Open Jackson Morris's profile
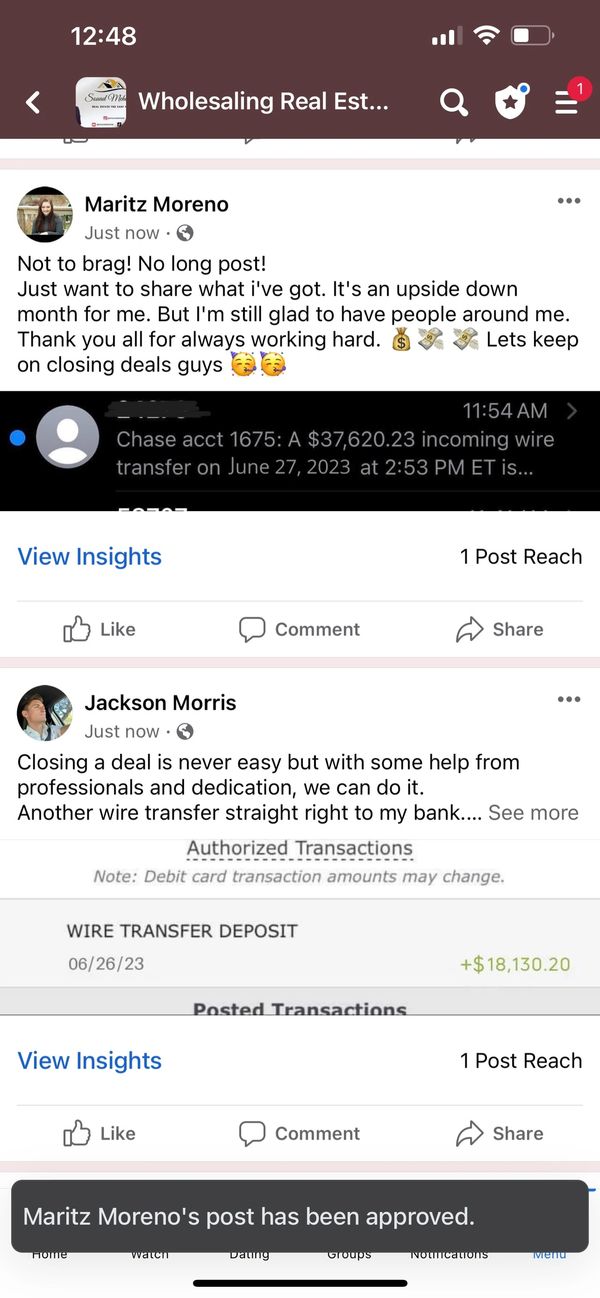 pos(160,702)
